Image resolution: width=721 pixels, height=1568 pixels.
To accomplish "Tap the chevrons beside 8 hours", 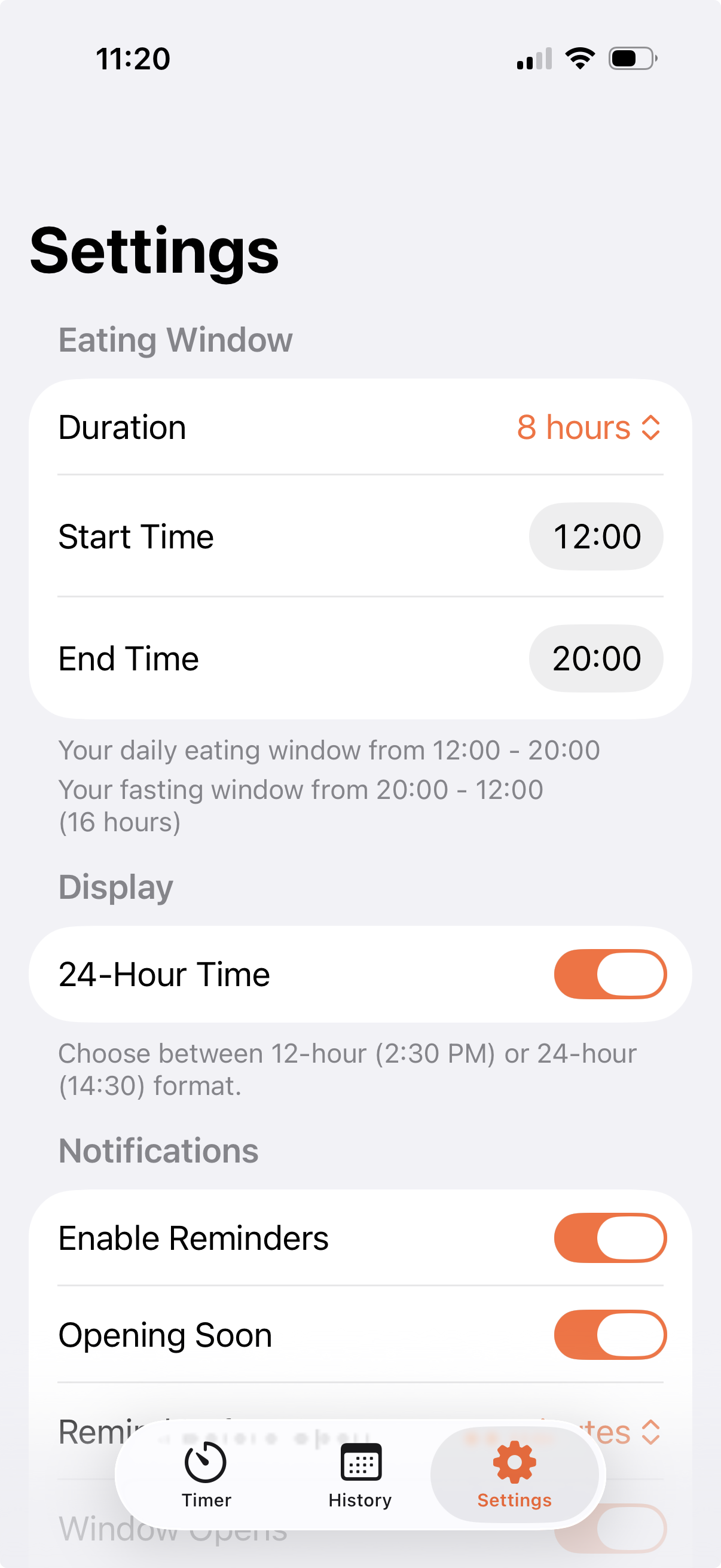I will [x=650, y=428].
